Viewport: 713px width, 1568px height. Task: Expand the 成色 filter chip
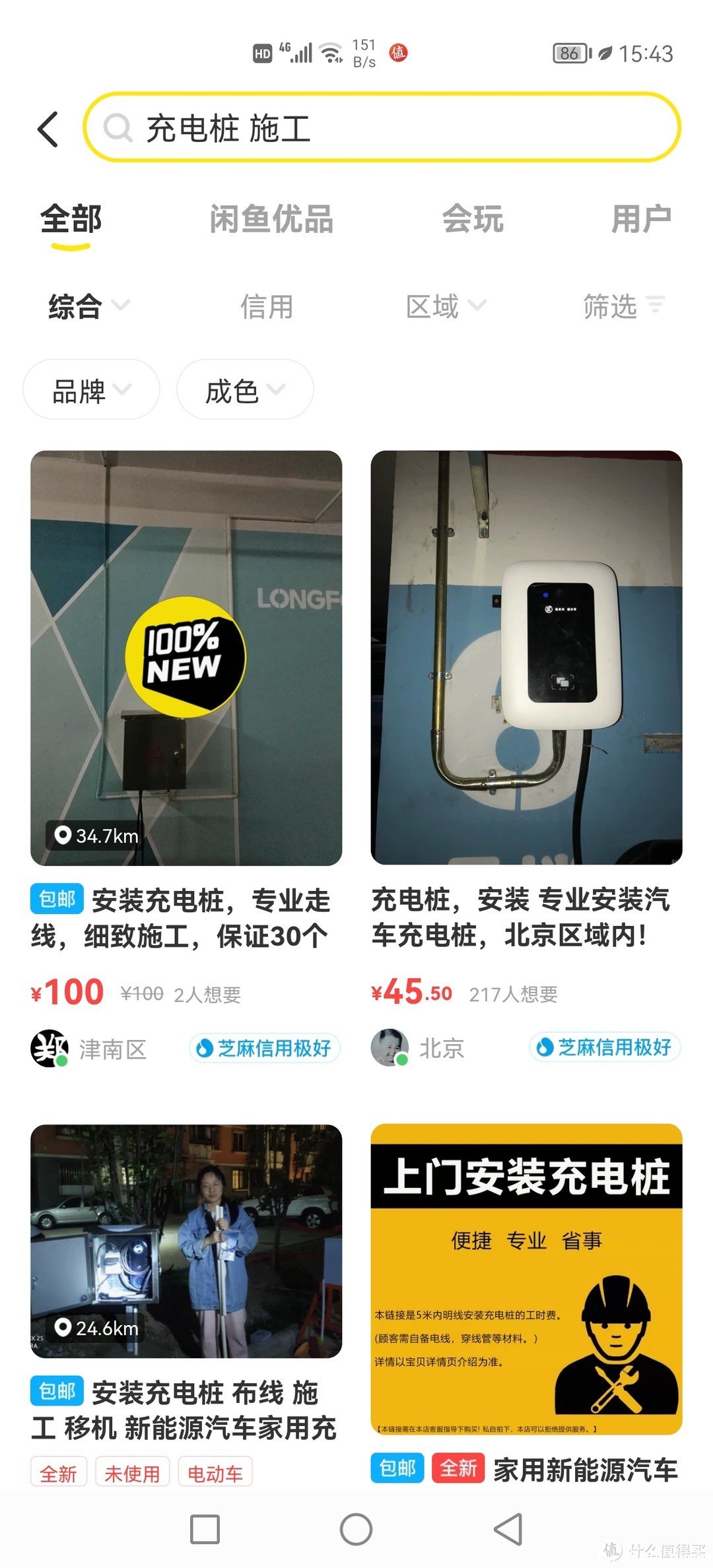coord(244,391)
